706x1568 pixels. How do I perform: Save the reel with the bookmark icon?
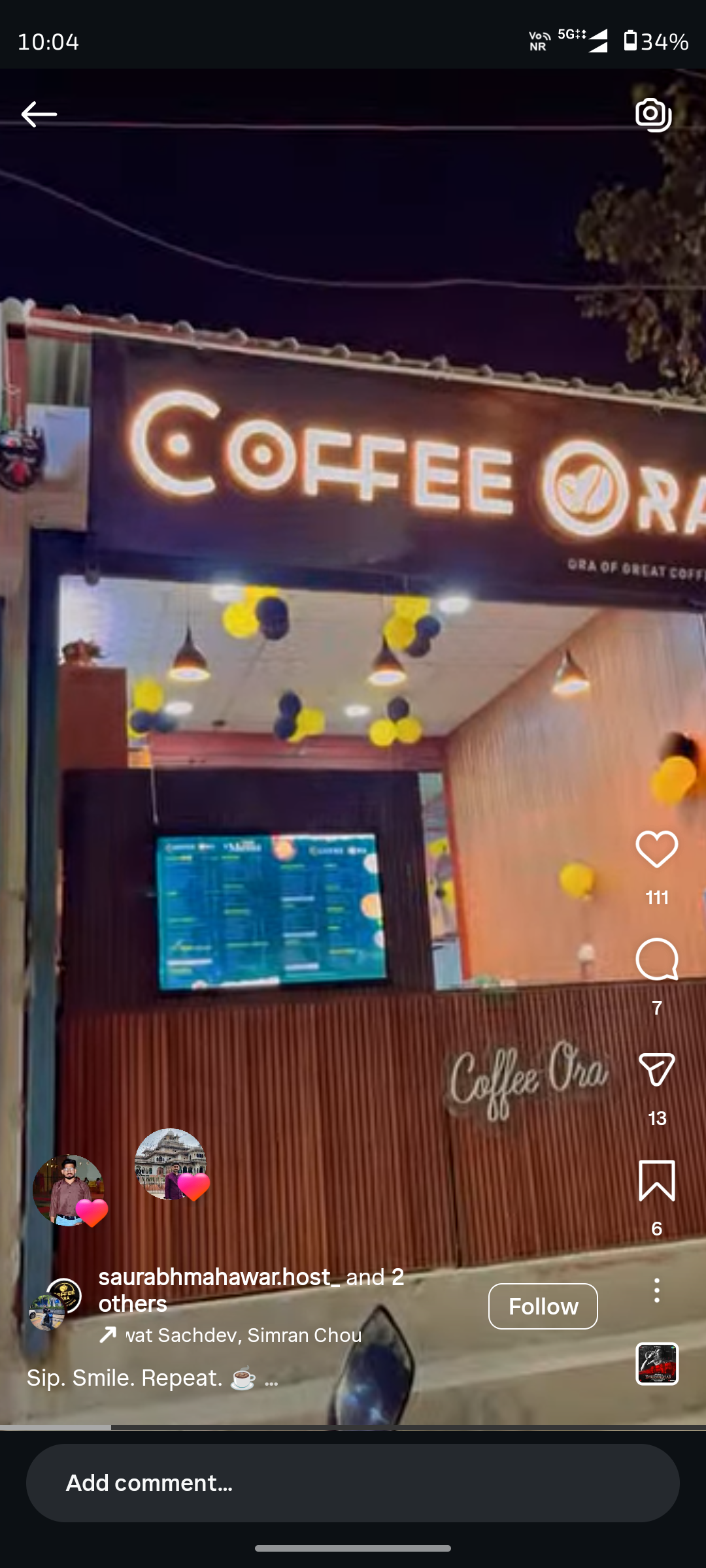656,1181
